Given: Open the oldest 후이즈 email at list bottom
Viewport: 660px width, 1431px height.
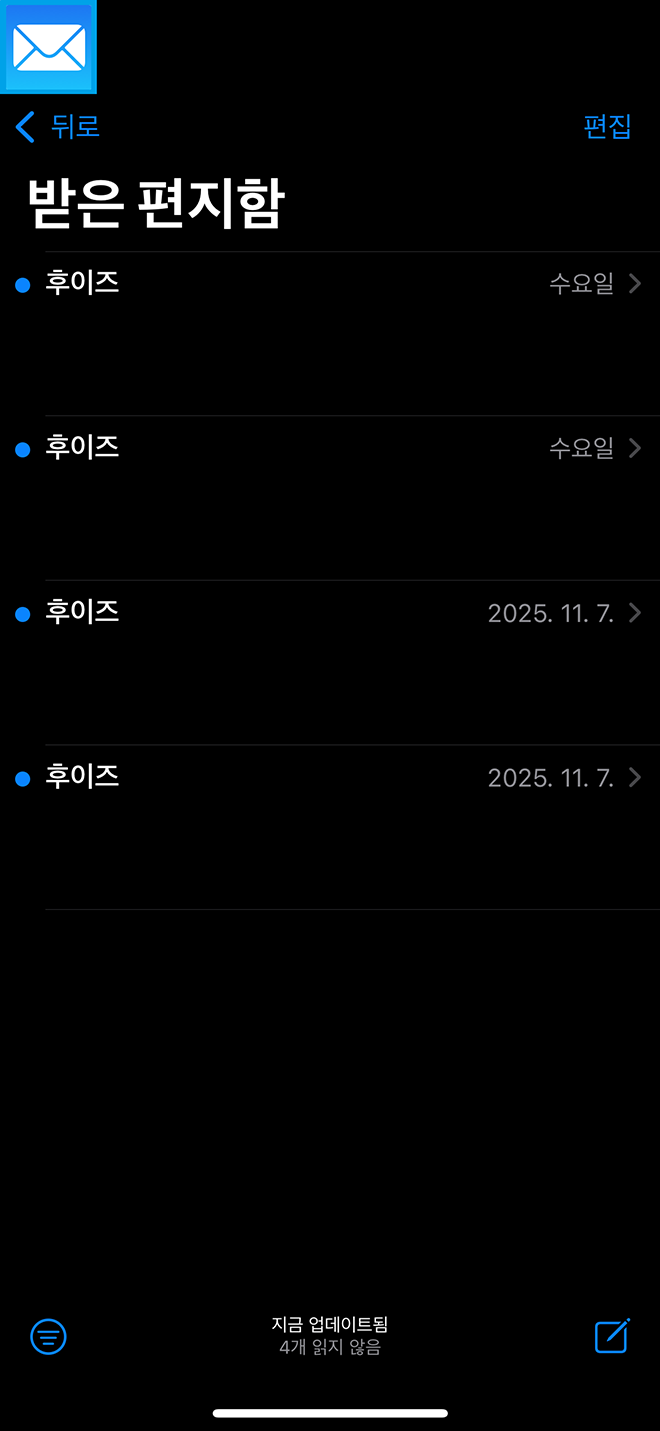Looking at the screenshot, I should point(330,825).
